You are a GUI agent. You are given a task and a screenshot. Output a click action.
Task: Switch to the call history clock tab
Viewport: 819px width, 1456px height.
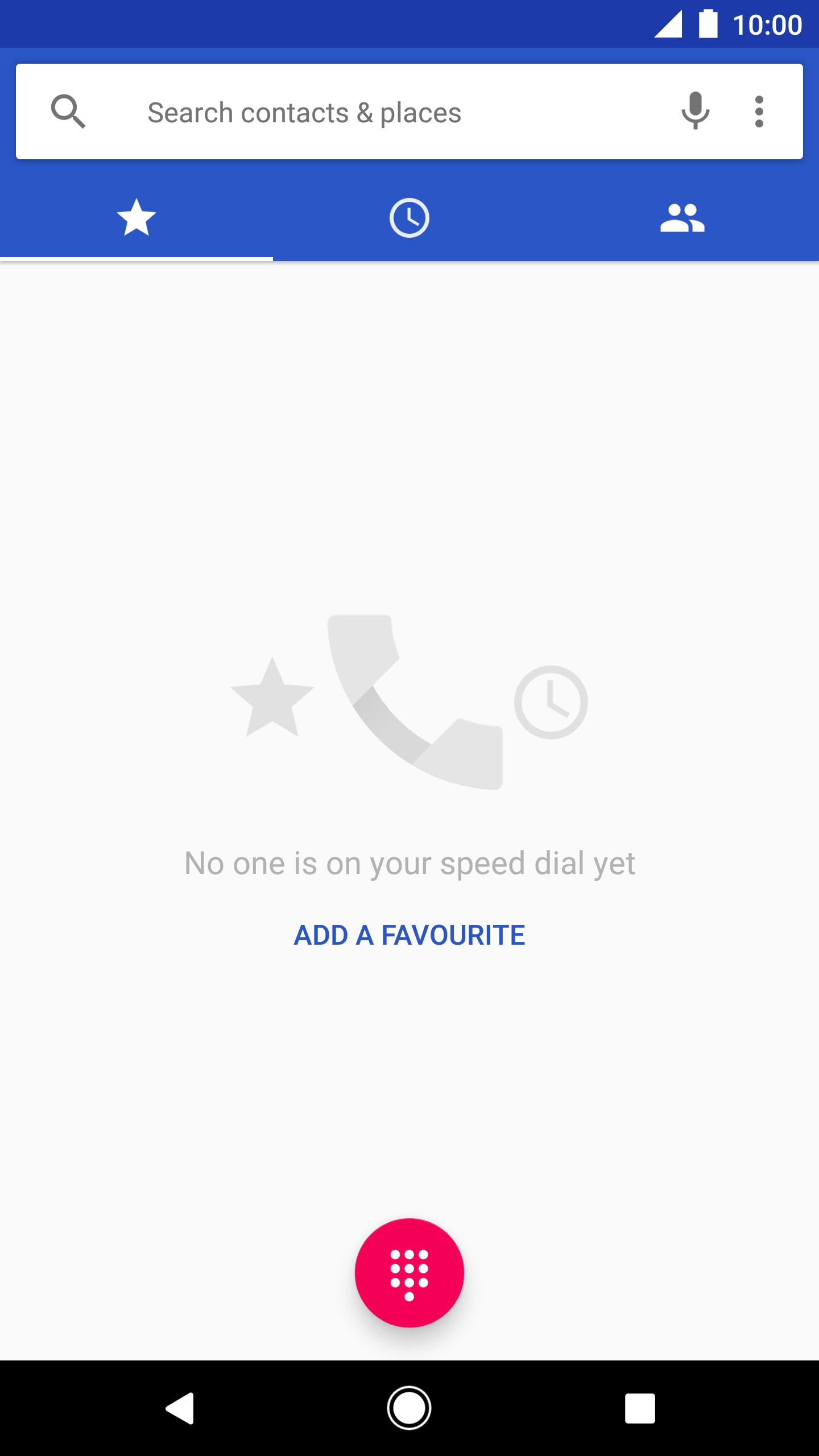pos(409,218)
